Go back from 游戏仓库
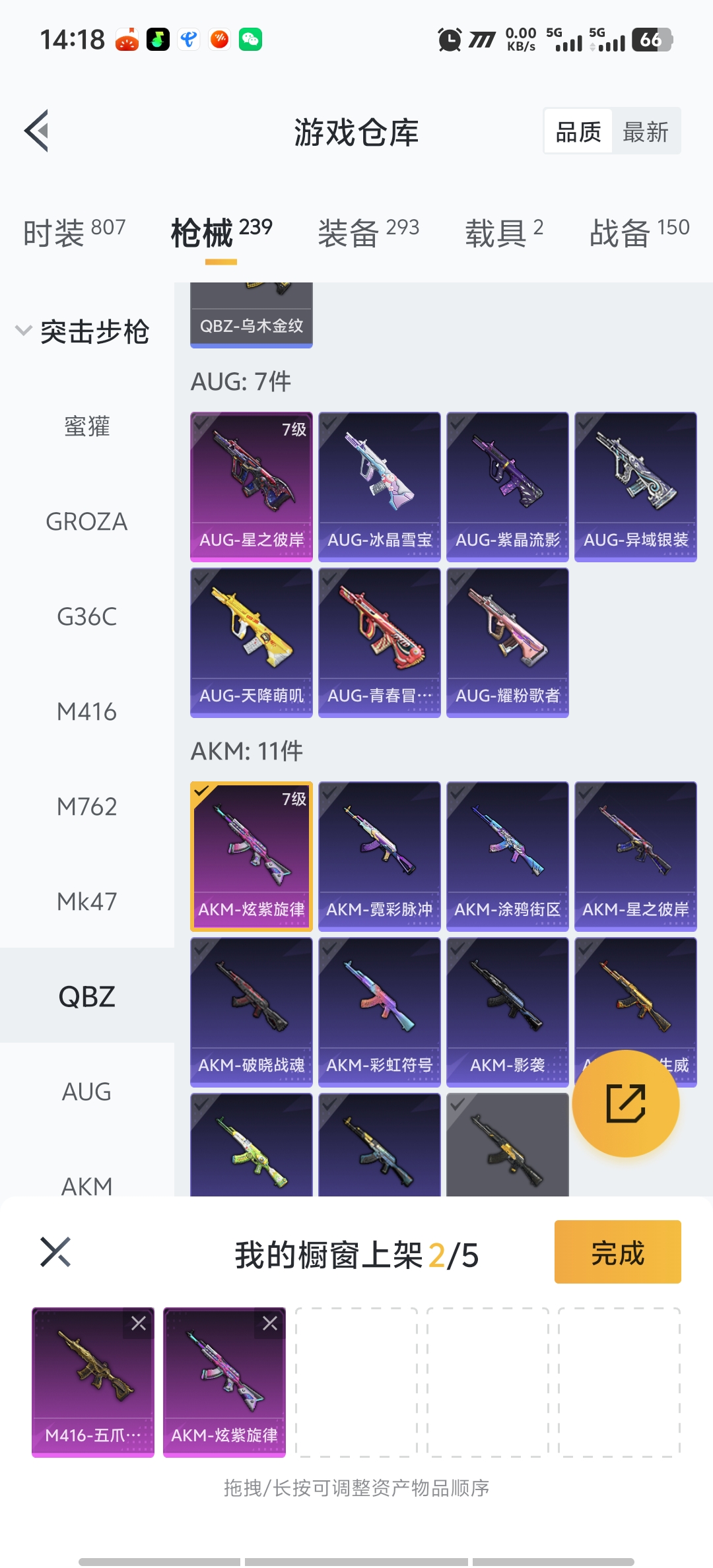Screen dimensions: 713x1568 click(x=37, y=131)
